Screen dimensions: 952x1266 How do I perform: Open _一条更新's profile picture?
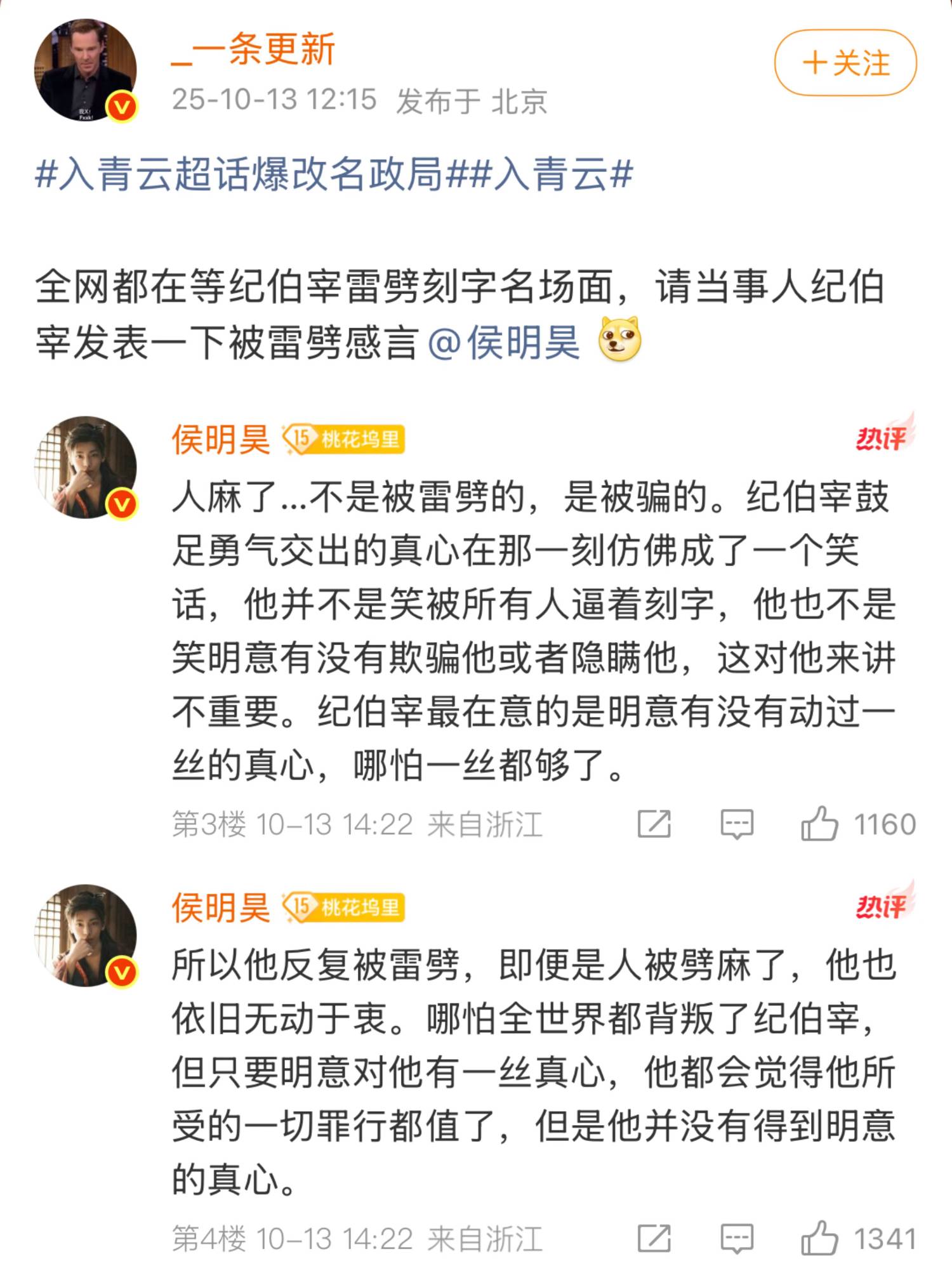85,70
